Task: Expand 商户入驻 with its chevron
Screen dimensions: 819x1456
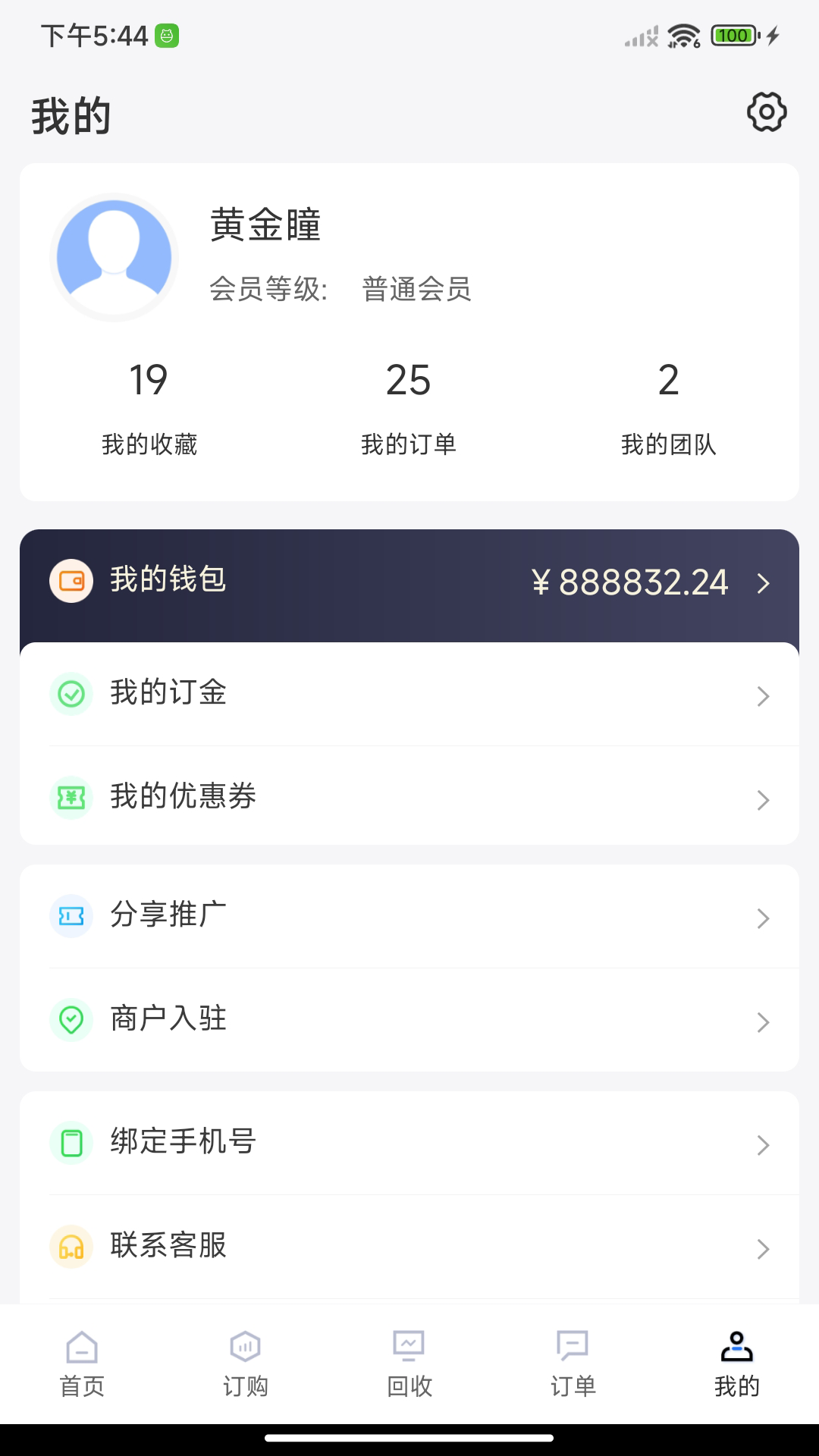Action: pos(762,1021)
